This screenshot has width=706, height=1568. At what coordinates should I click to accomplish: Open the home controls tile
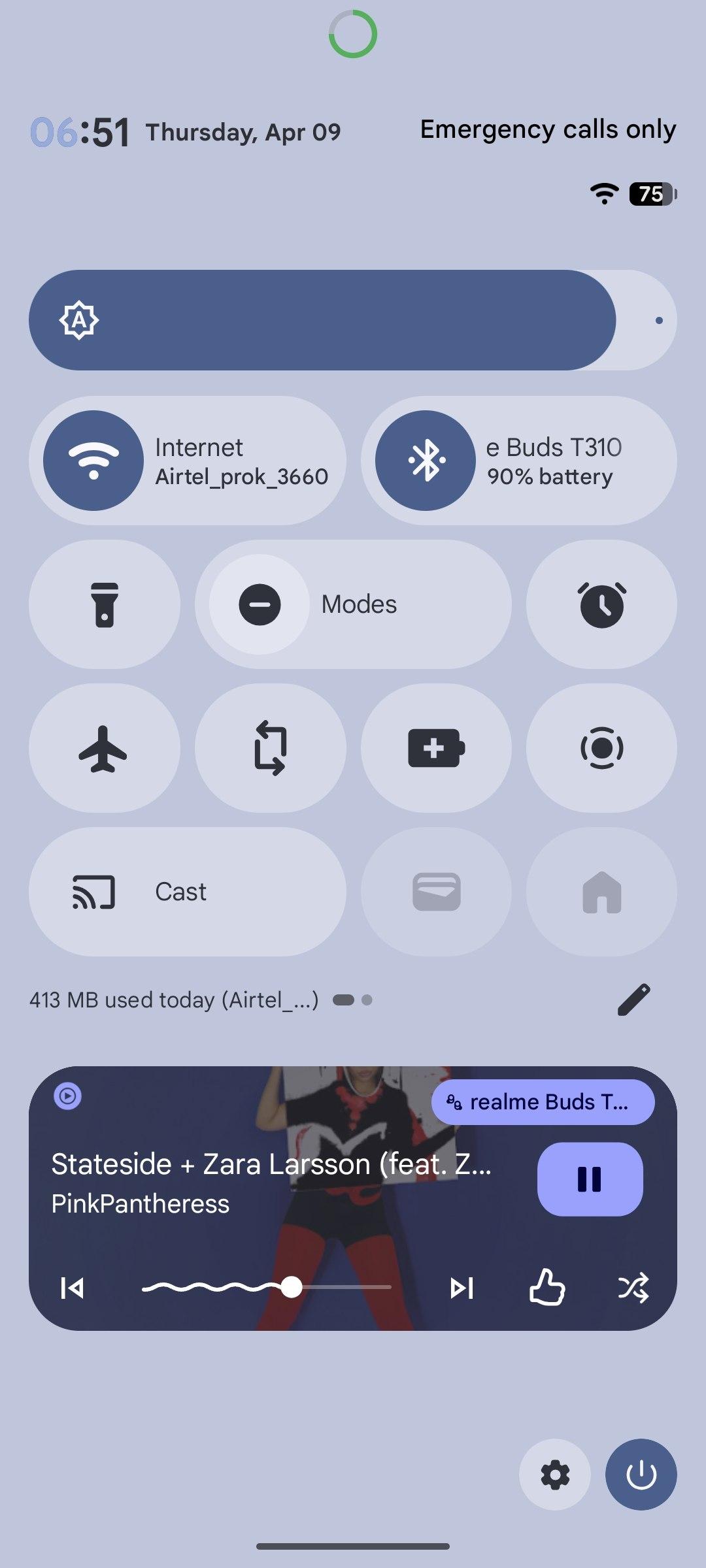point(601,892)
